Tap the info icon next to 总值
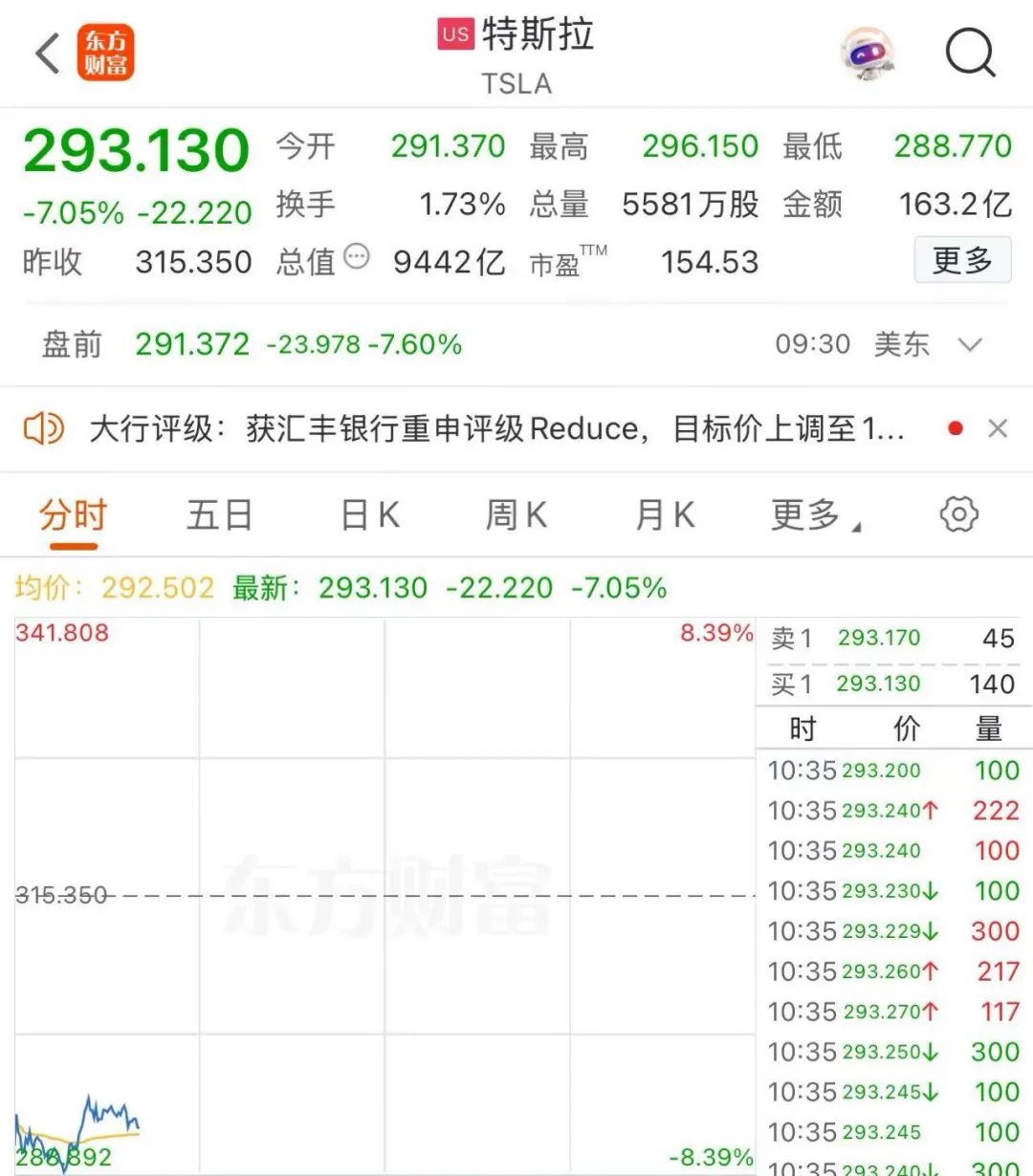Viewport: 1033px width, 1176px height. click(x=356, y=256)
